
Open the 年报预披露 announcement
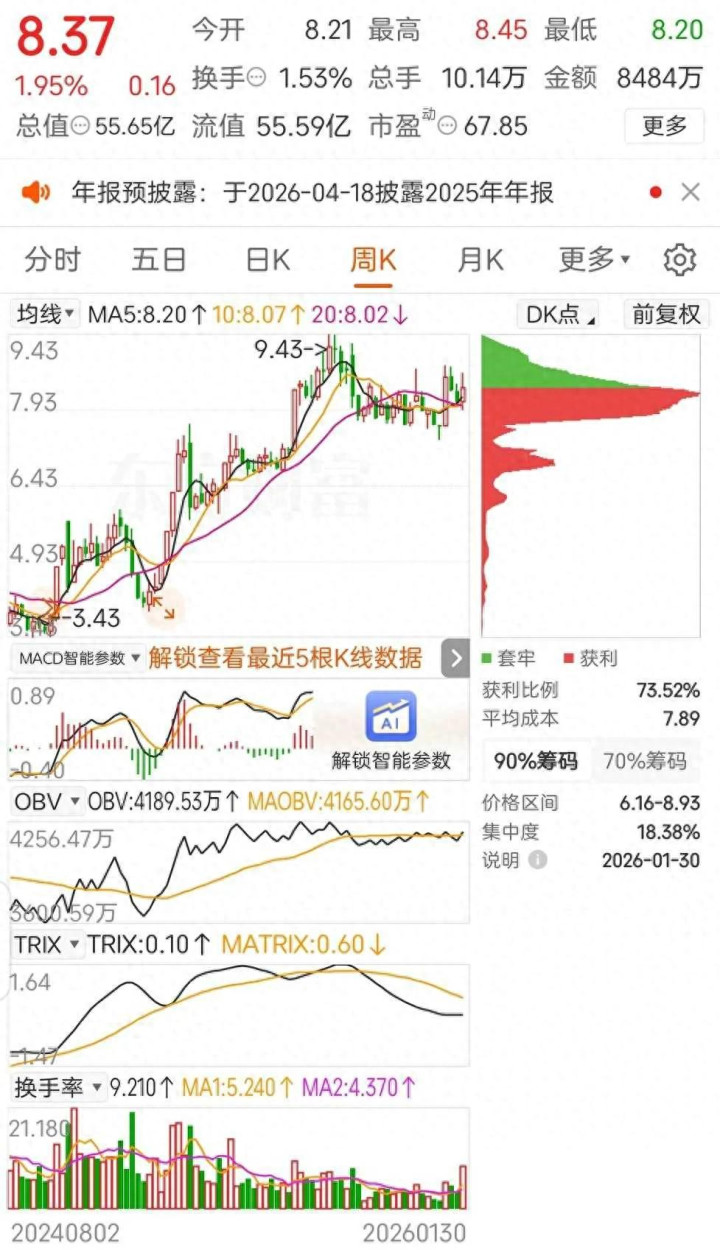[312, 192]
